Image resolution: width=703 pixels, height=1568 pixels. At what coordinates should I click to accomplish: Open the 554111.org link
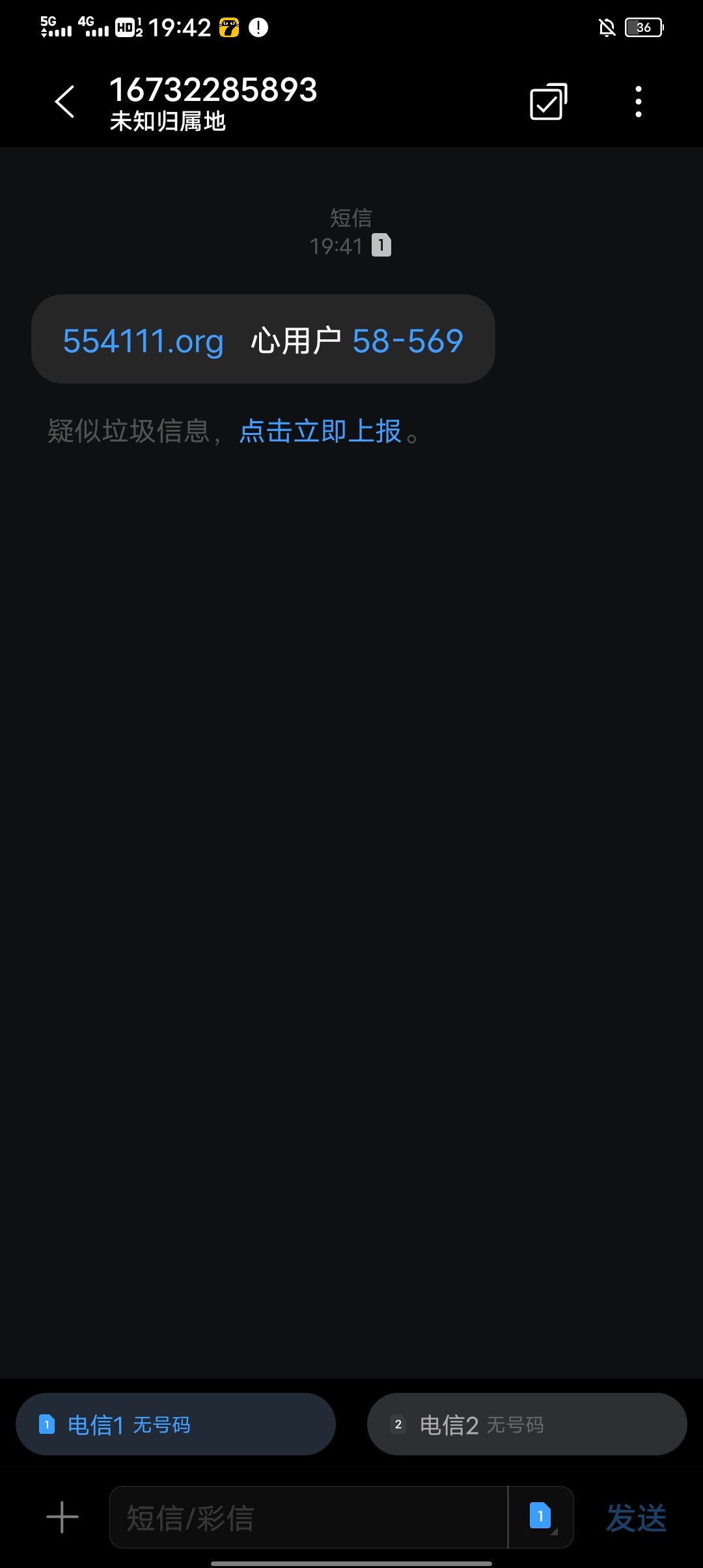click(x=143, y=341)
